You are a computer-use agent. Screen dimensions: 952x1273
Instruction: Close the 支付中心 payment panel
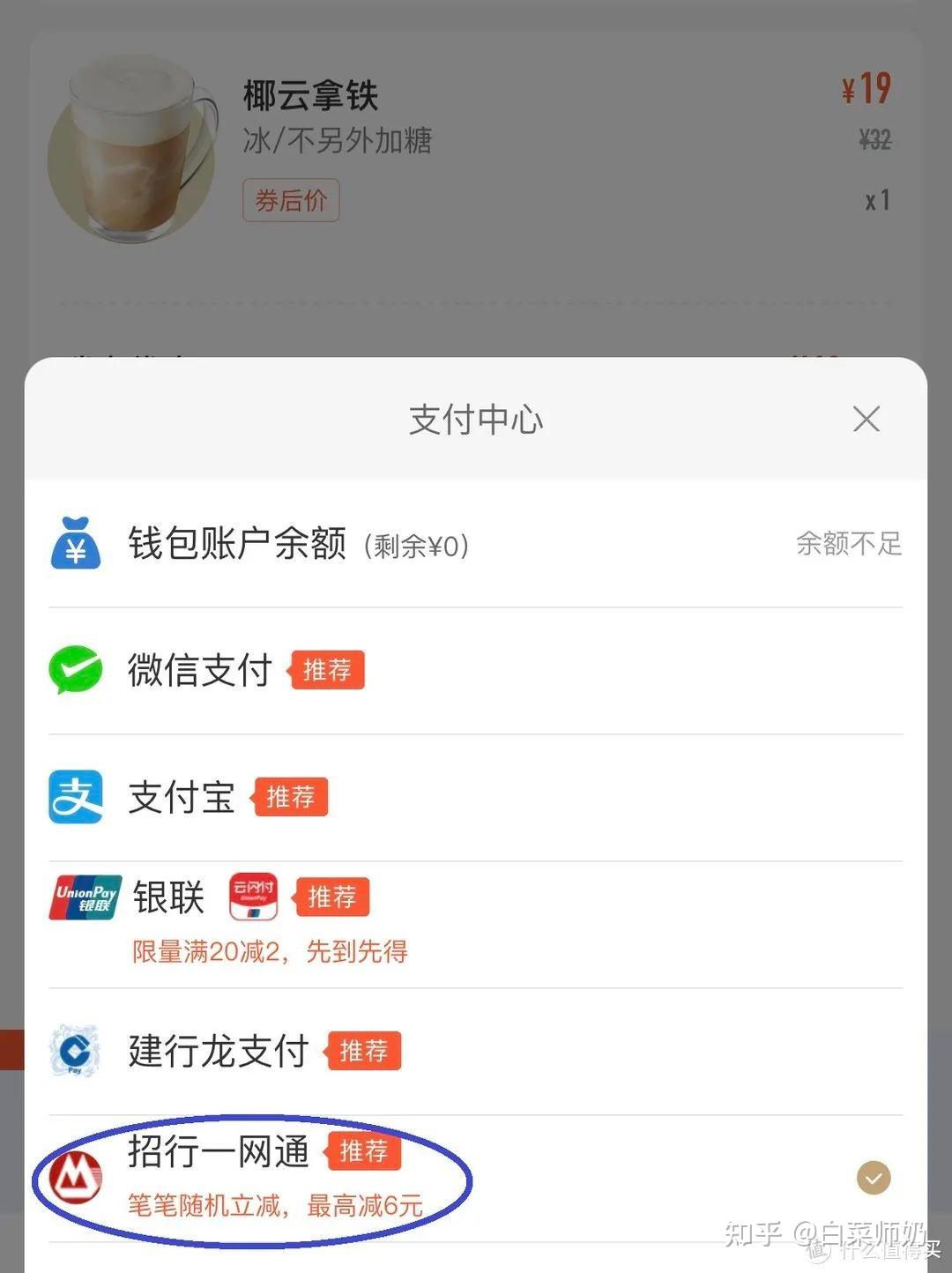(x=866, y=420)
